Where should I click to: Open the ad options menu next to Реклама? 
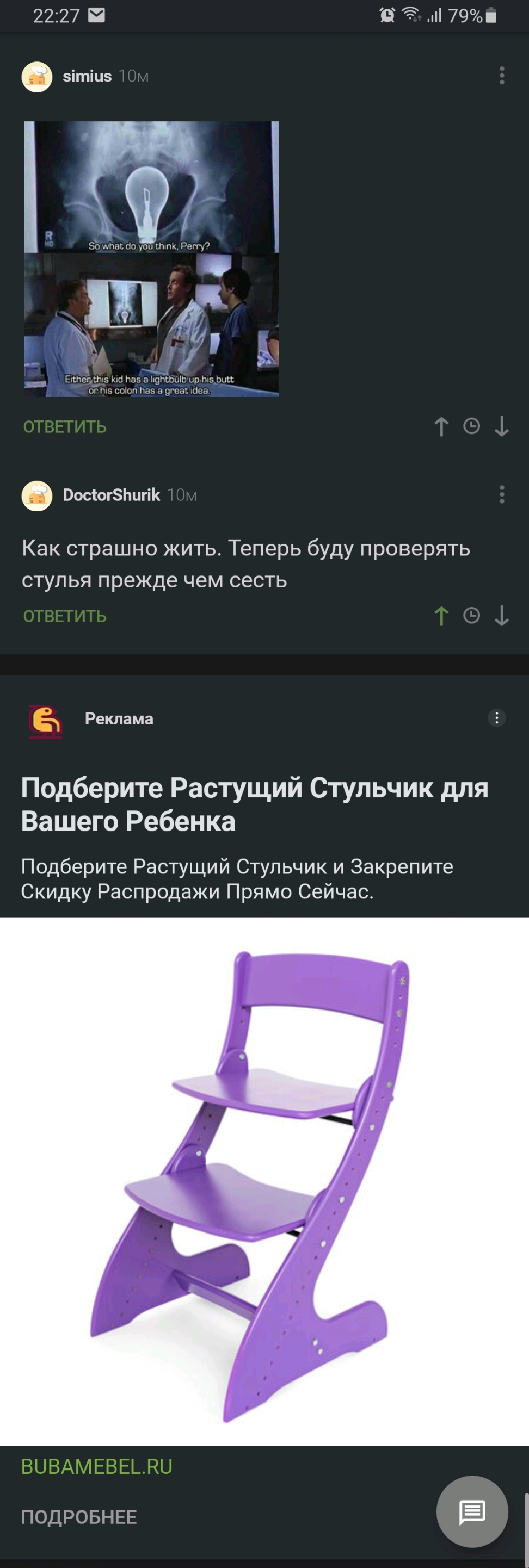point(497,718)
